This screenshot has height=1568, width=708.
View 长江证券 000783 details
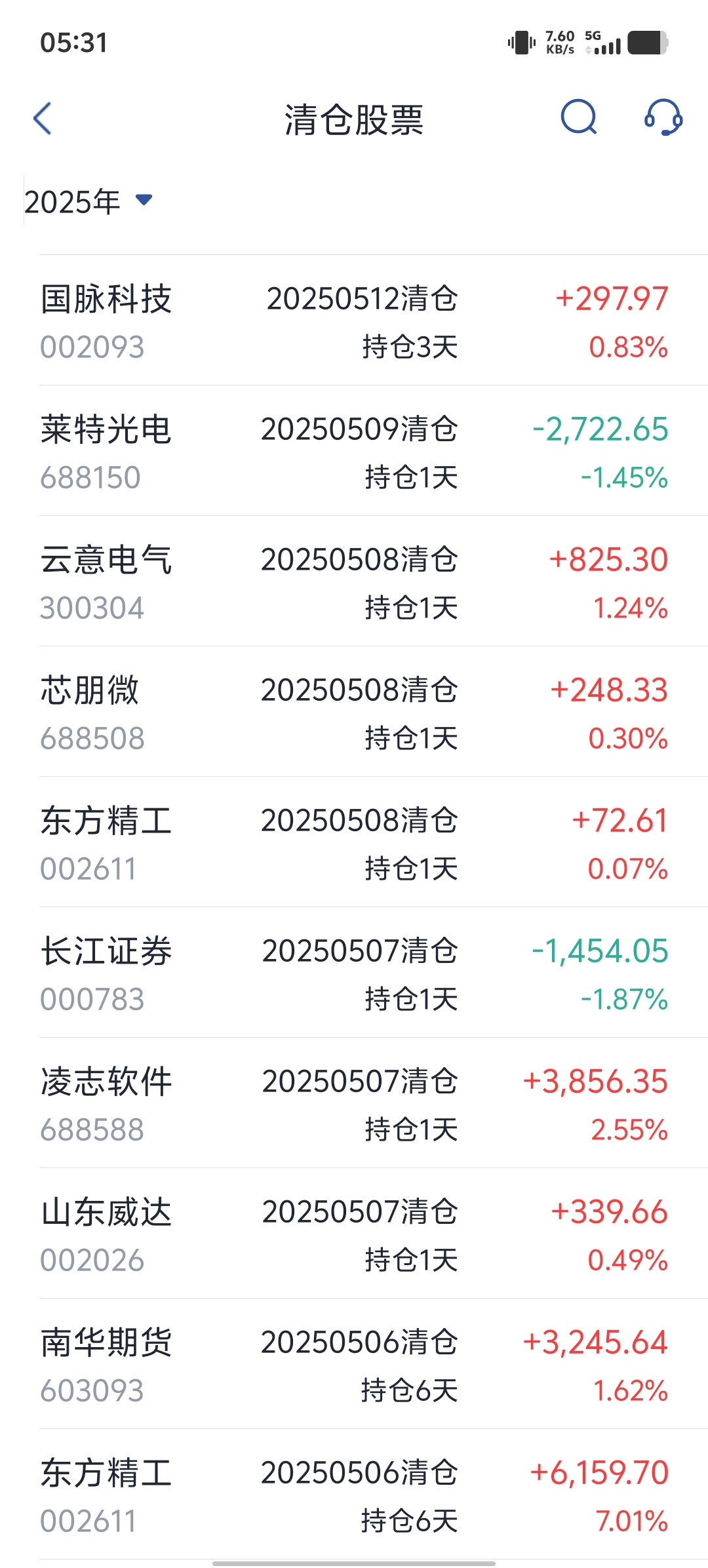354,973
